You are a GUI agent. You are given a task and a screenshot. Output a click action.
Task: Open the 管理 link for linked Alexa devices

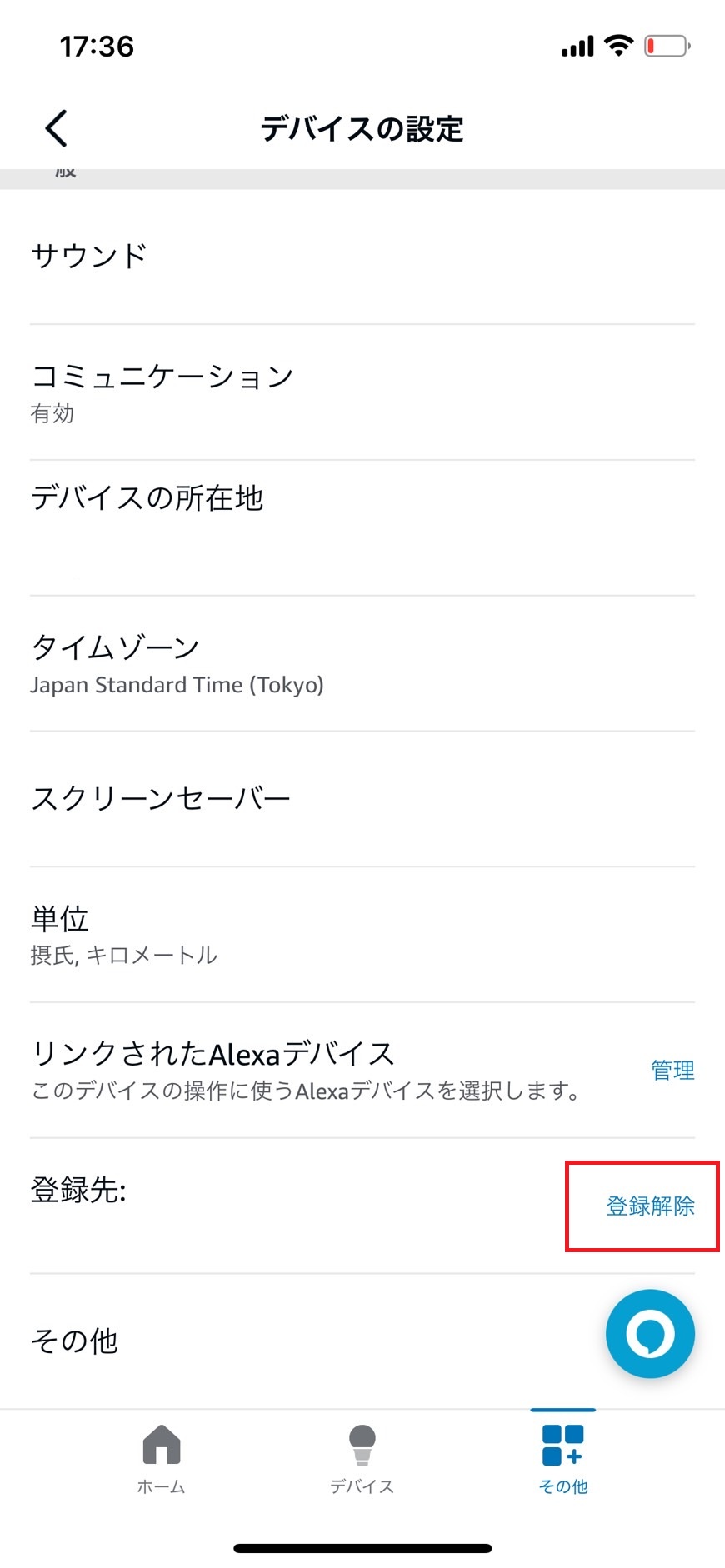(x=672, y=1071)
